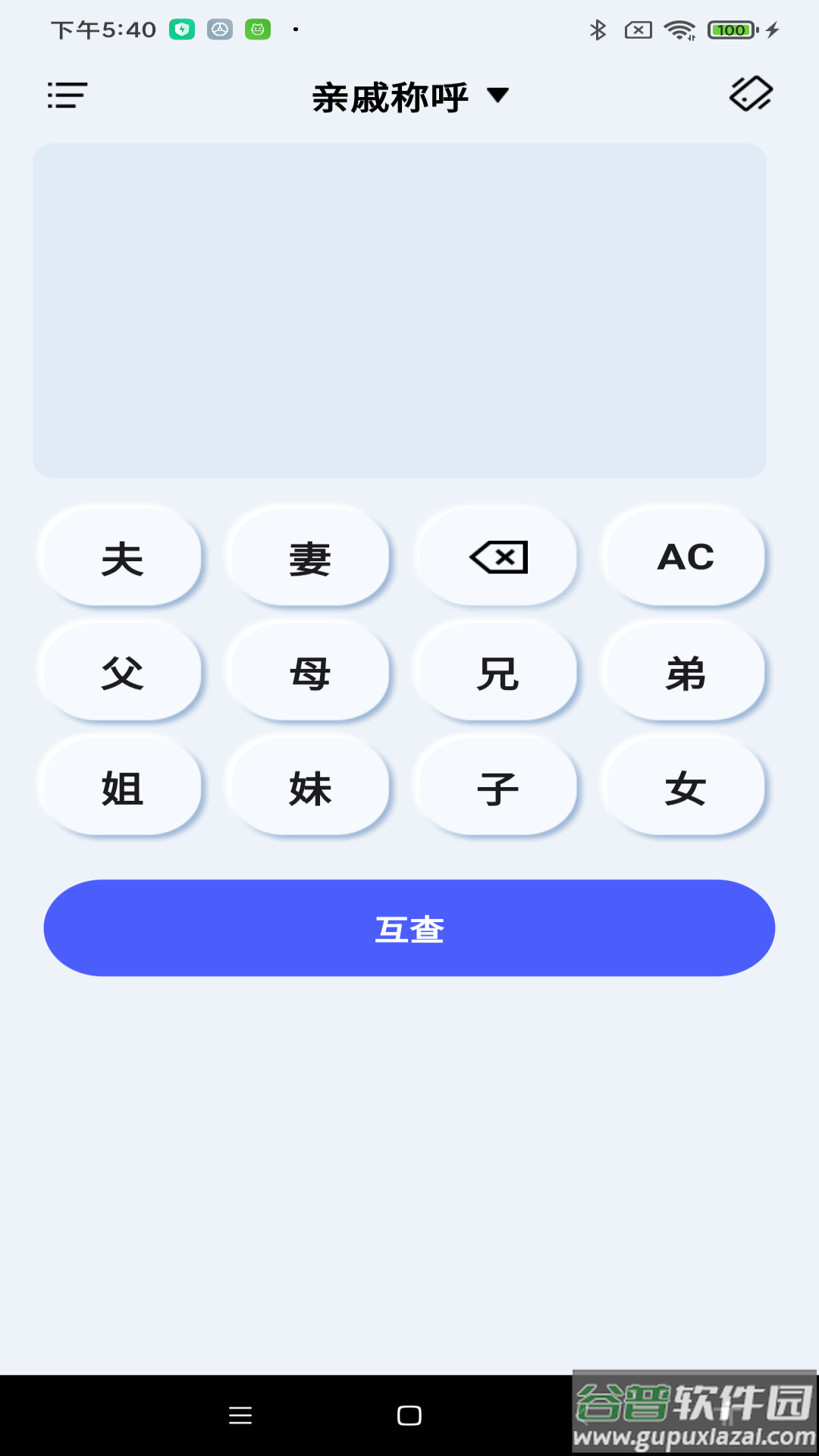Click the tag icon in top-right corner
Screen dimensions: 819x1456
pyautogui.click(x=749, y=93)
